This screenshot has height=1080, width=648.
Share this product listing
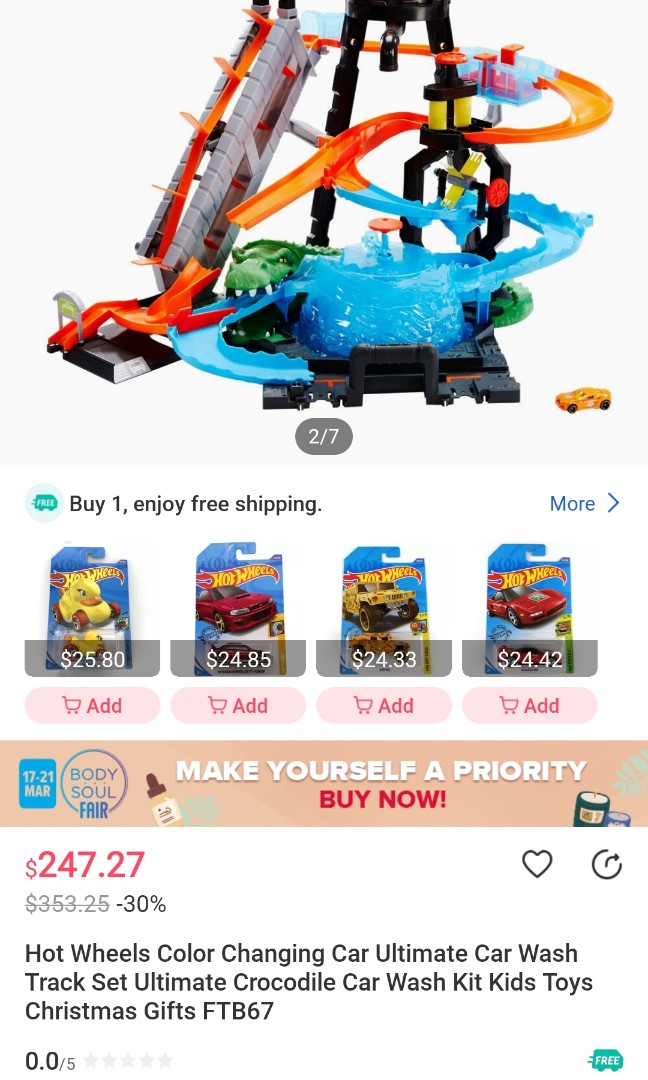click(x=607, y=864)
